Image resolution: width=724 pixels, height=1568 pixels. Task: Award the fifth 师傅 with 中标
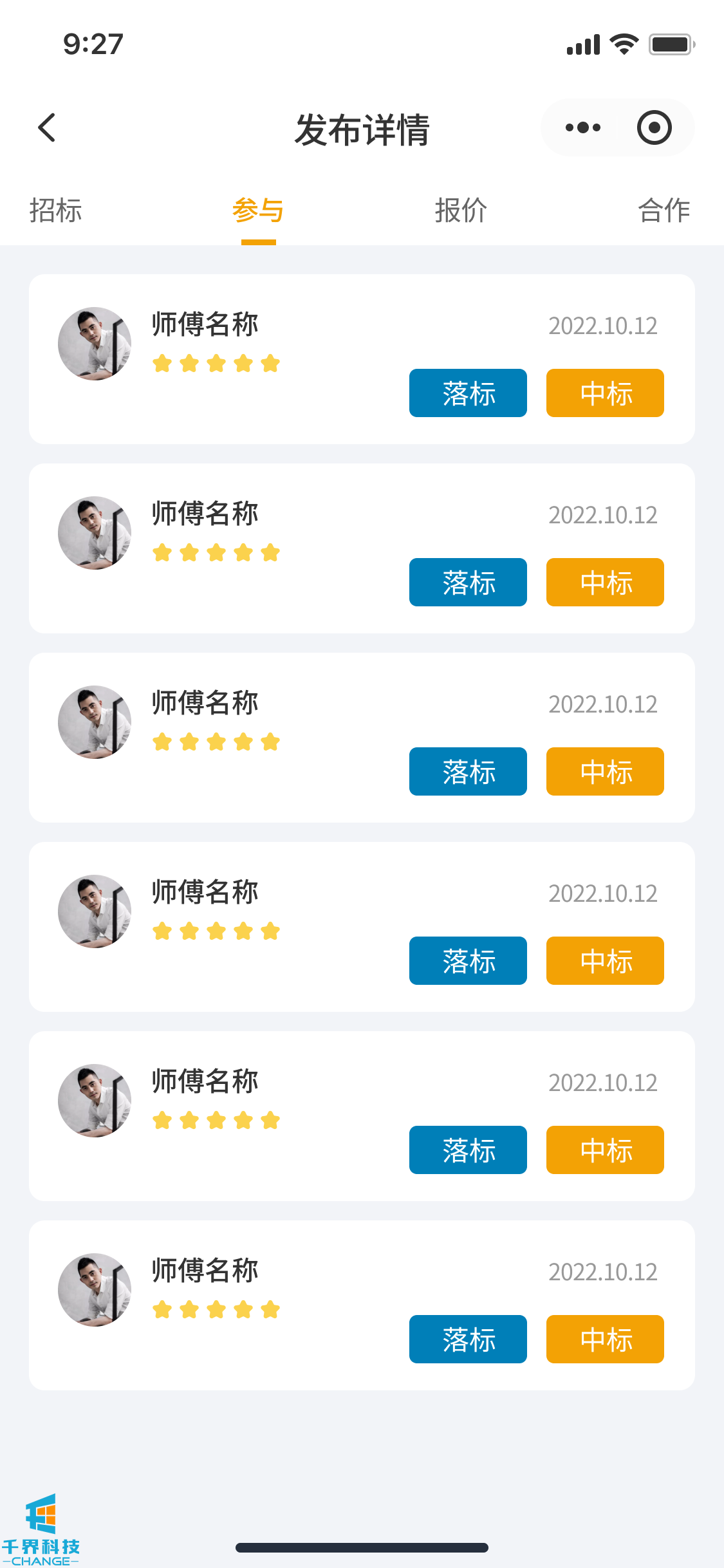point(605,1150)
